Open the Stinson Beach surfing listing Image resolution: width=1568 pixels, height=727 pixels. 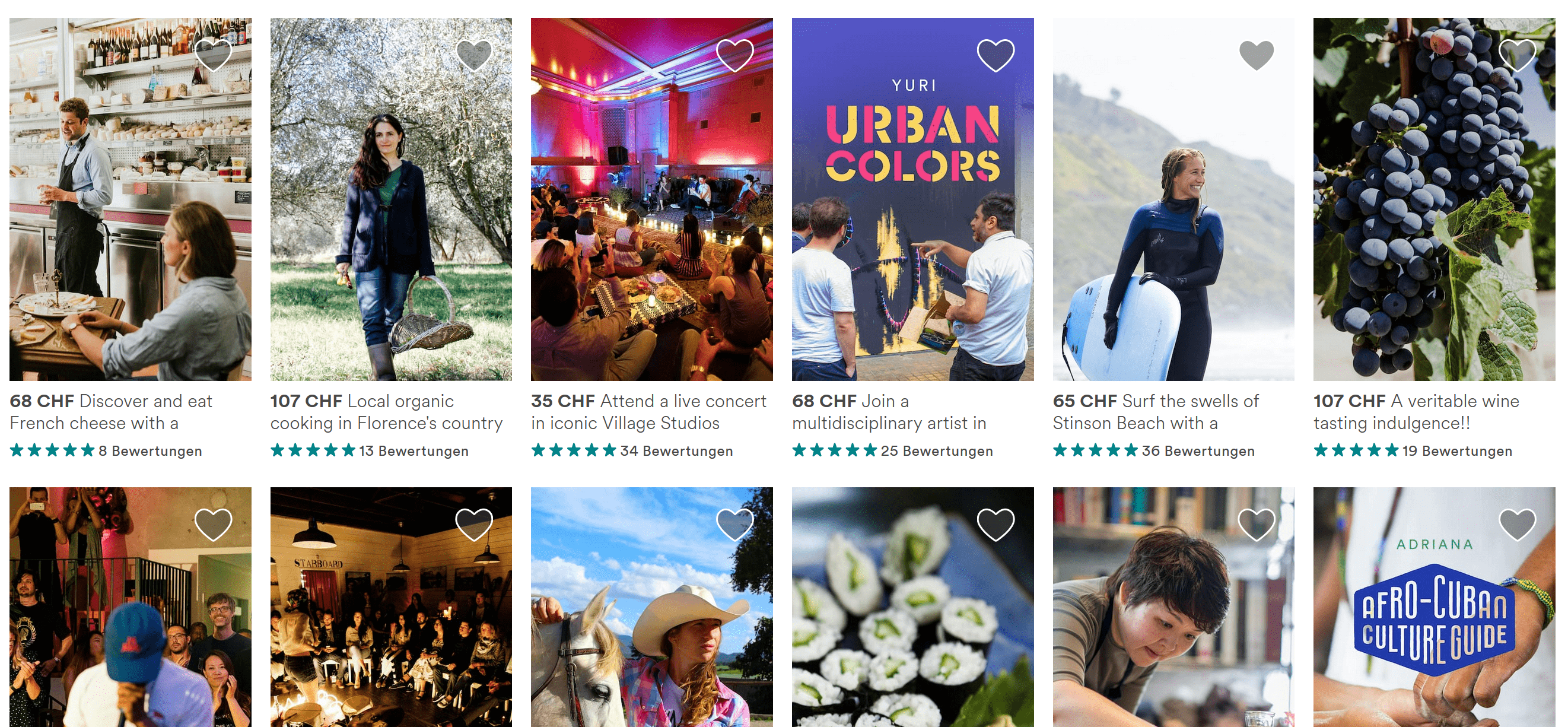coord(1173,213)
